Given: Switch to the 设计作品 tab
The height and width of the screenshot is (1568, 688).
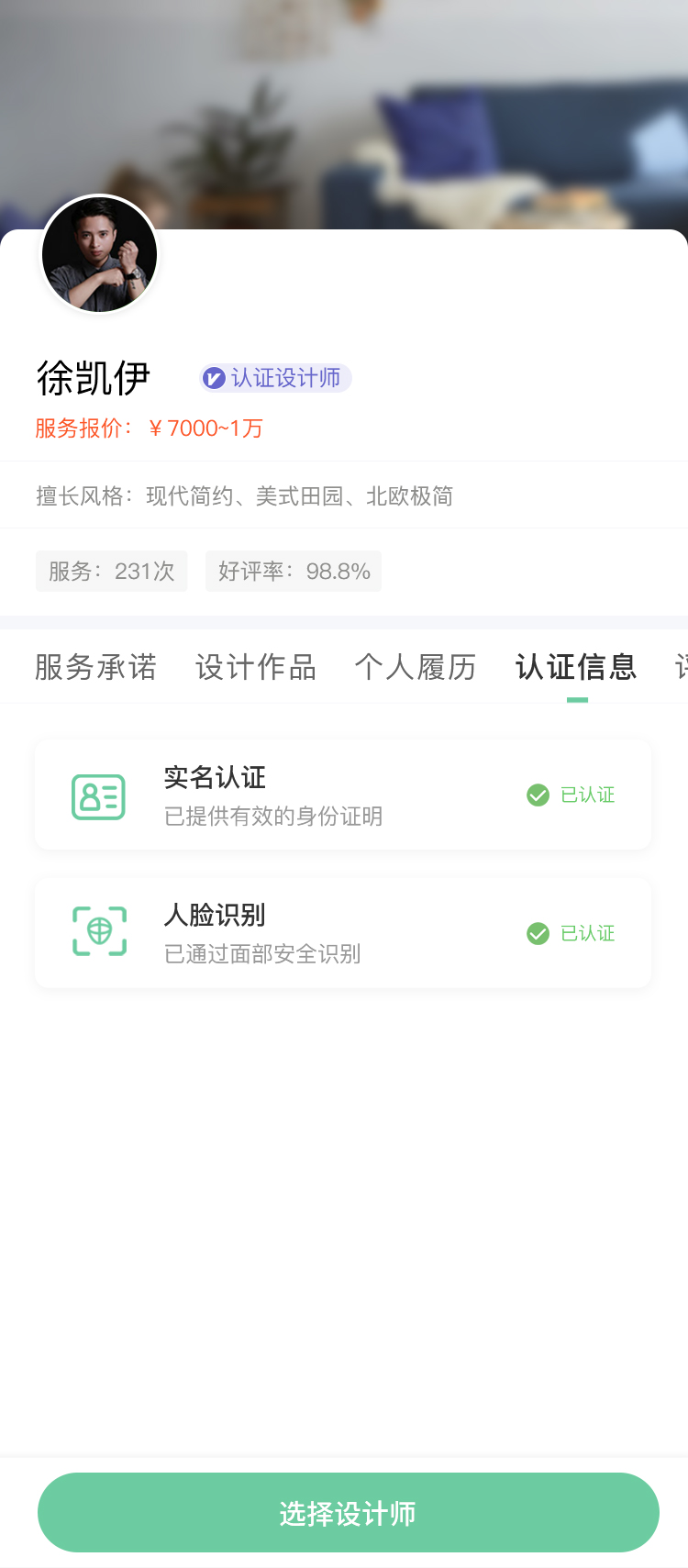Looking at the screenshot, I should tap(256, 667).
